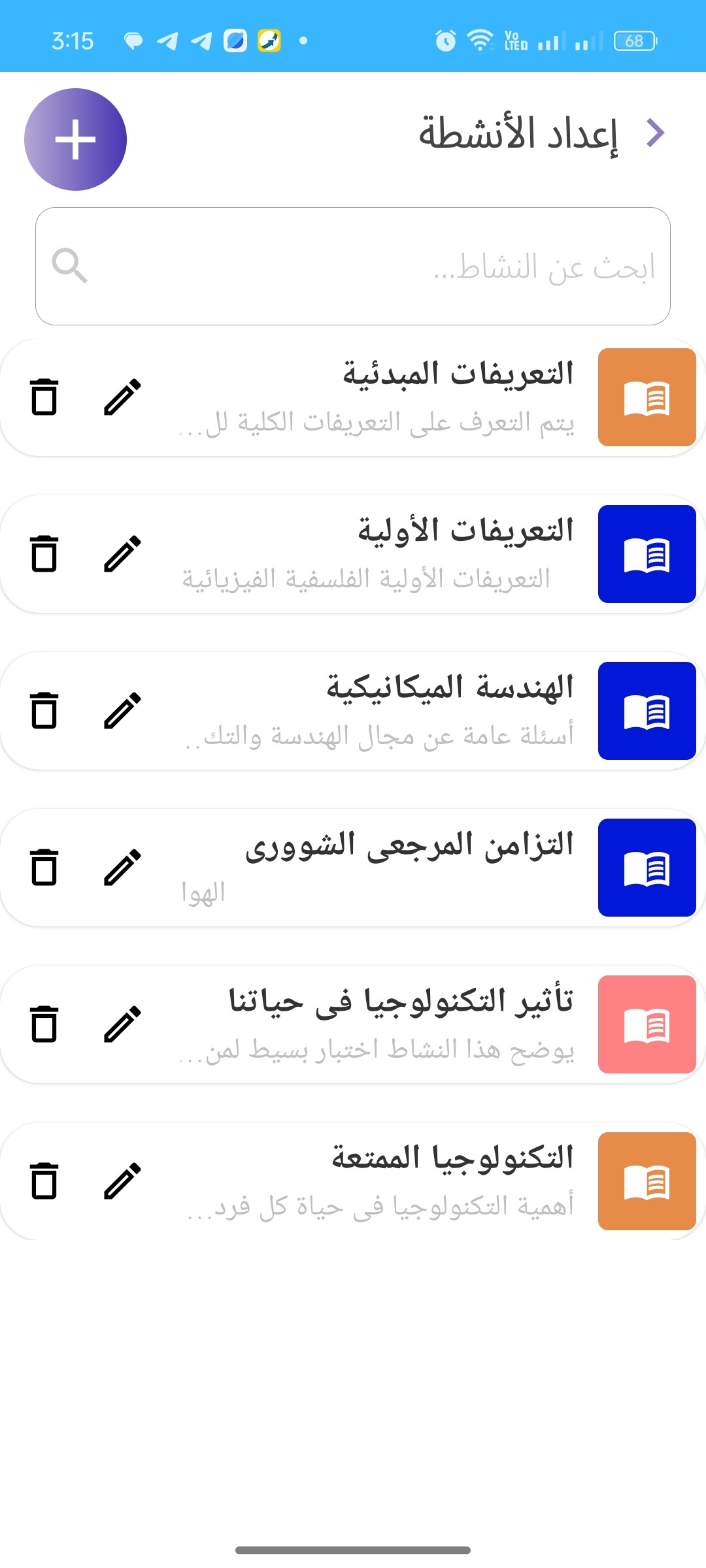Image resolution: width=706 pixels, height=1568 pixels.
Task: Delete the تأثير التكنولوجيا فى حياتنا activity
Action: point(44,1024)
